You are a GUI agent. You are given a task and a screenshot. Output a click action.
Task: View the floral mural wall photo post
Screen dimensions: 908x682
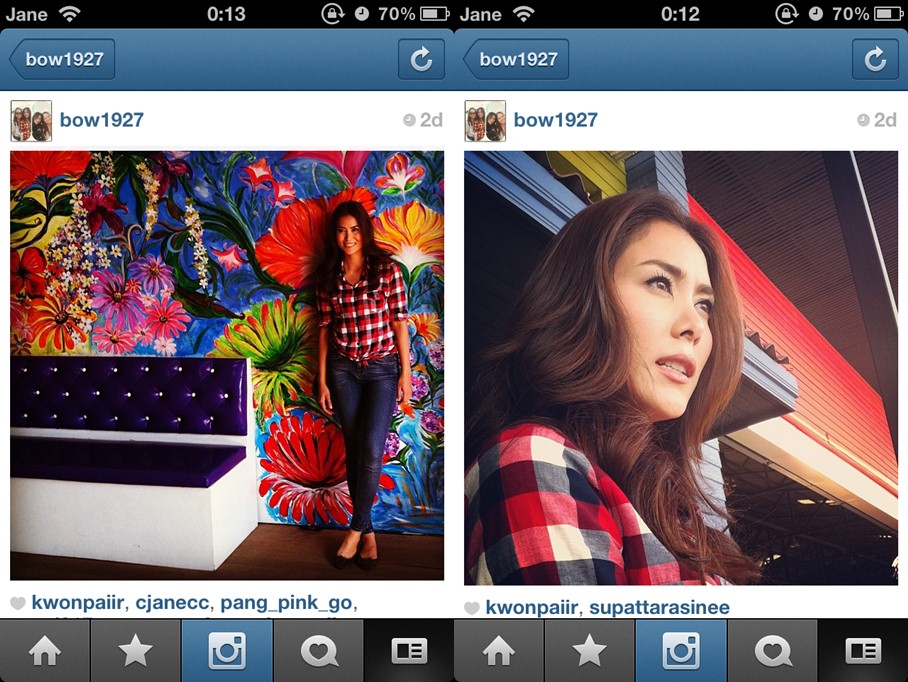tap(227, 365)
